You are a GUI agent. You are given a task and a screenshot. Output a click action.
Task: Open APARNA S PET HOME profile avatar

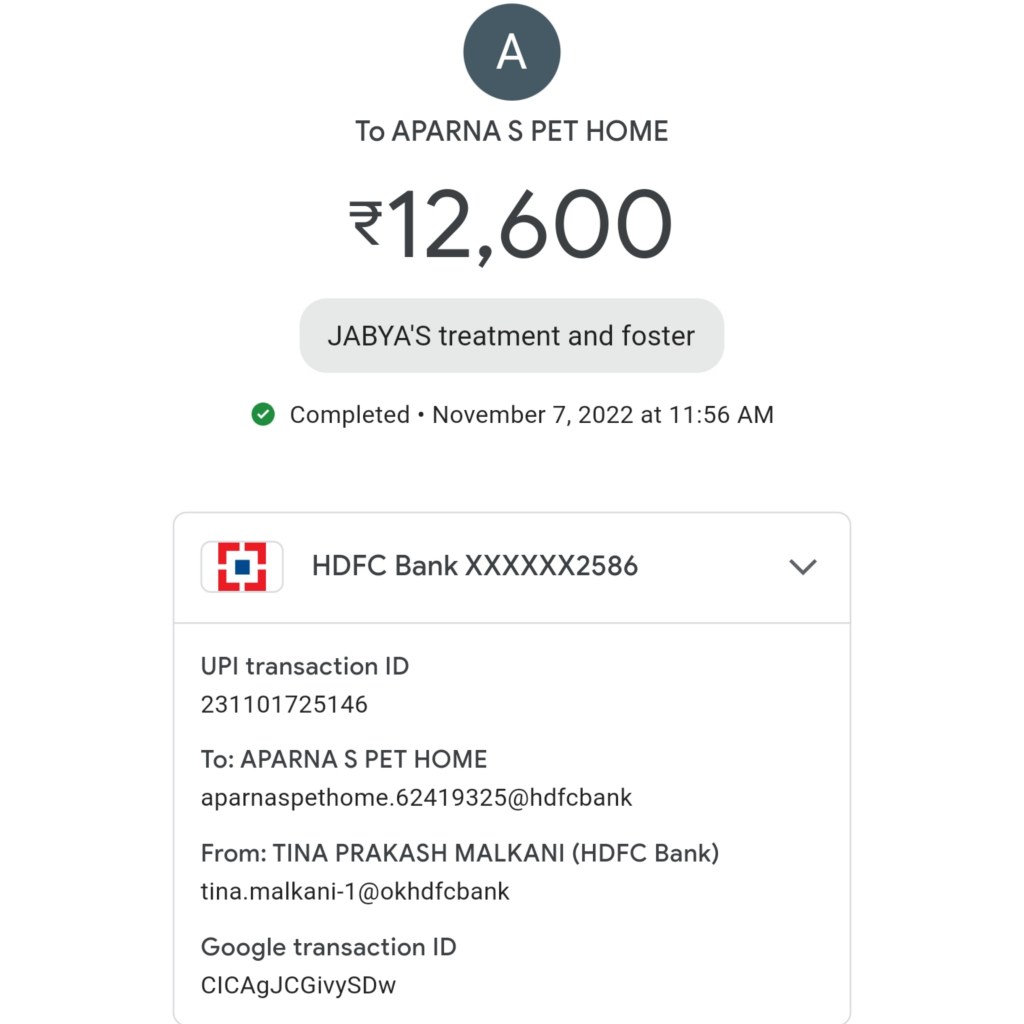pos(512,53)
